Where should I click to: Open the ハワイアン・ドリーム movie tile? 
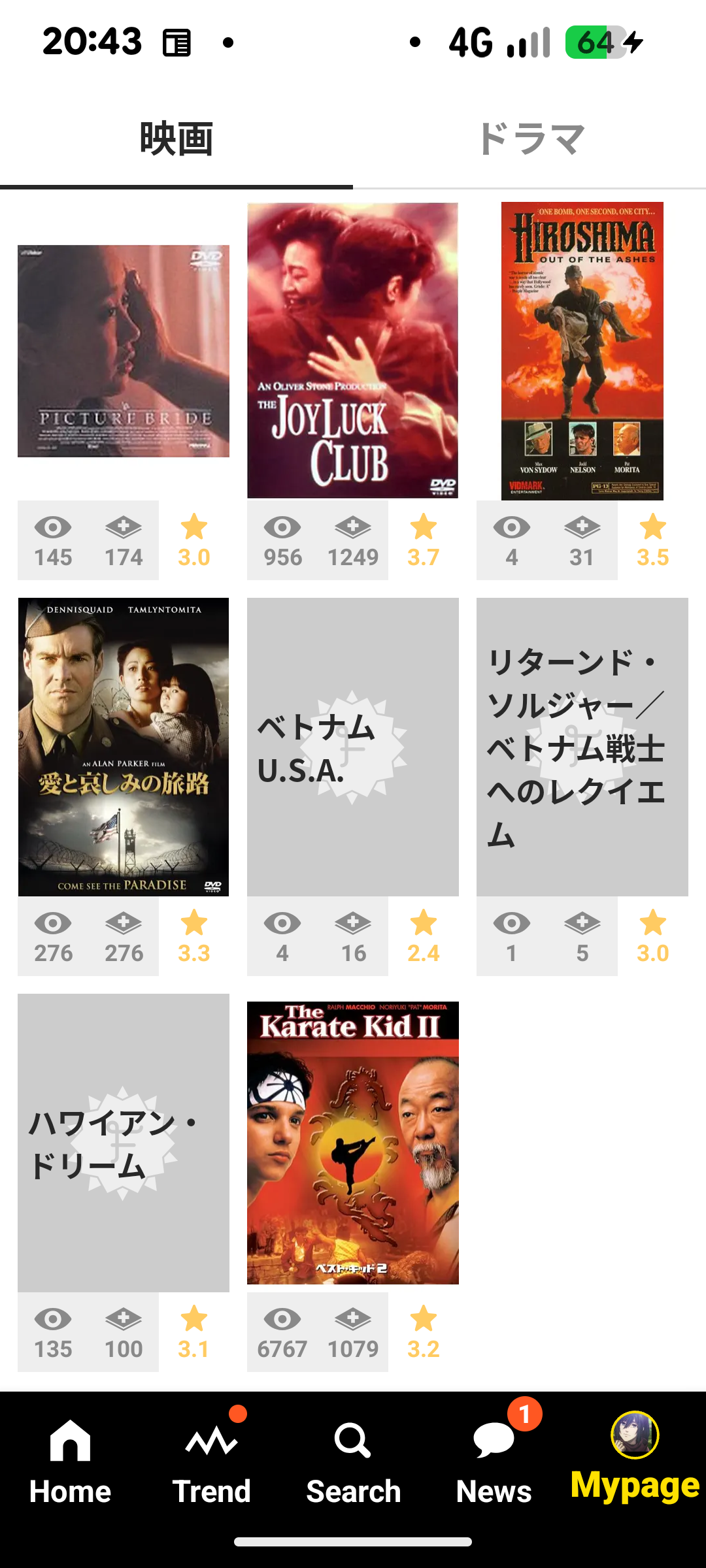pyautogui.click(x=124, y=1143)
